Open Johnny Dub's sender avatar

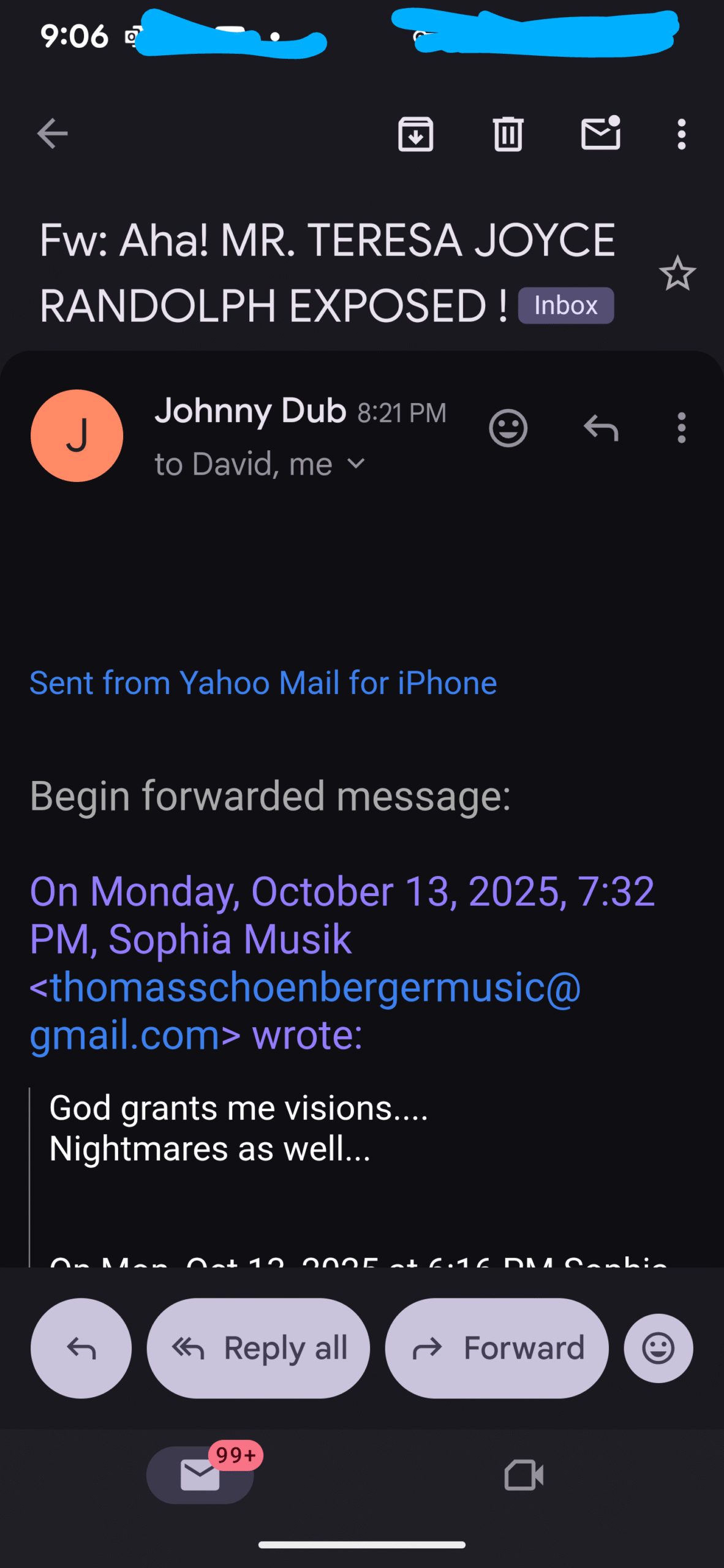77,435
